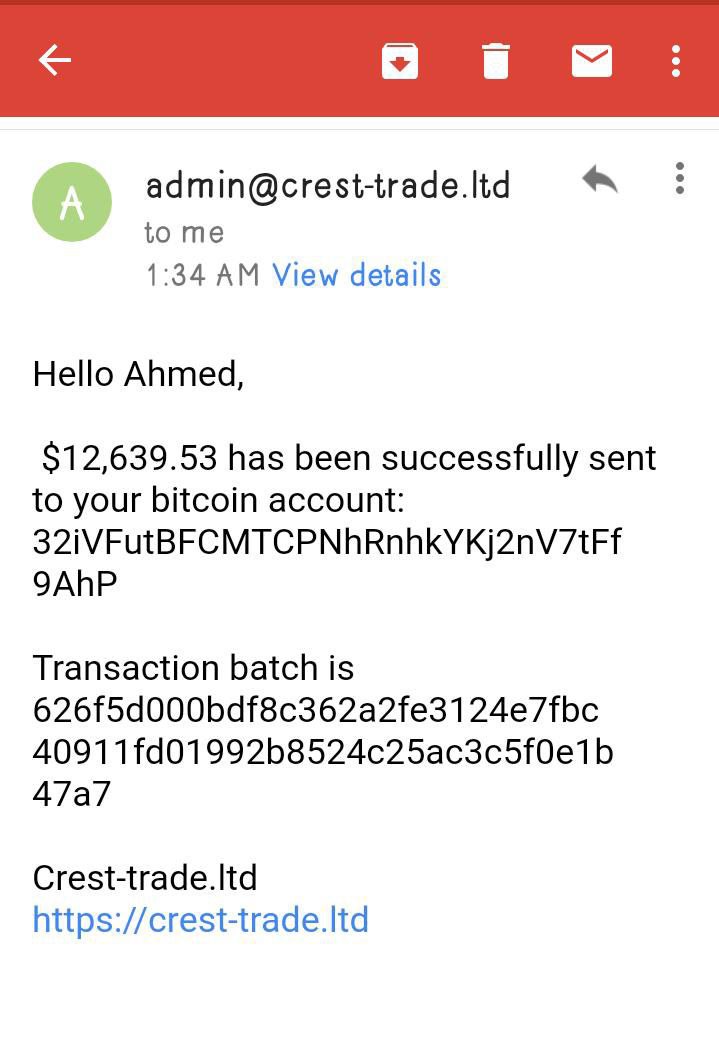The width and height of the screenshot is (719, 1044).
Task: Open the https://crest-trade.ltd link
Action: 201,919
